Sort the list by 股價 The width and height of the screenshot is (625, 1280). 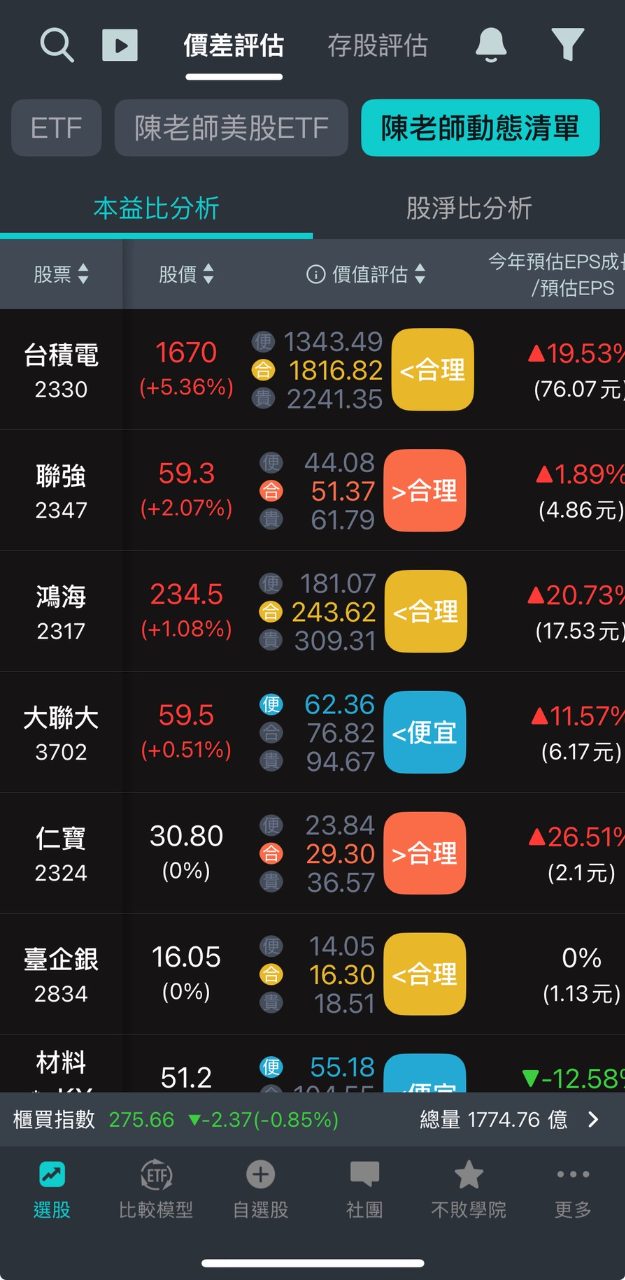(x=186, y=274)
